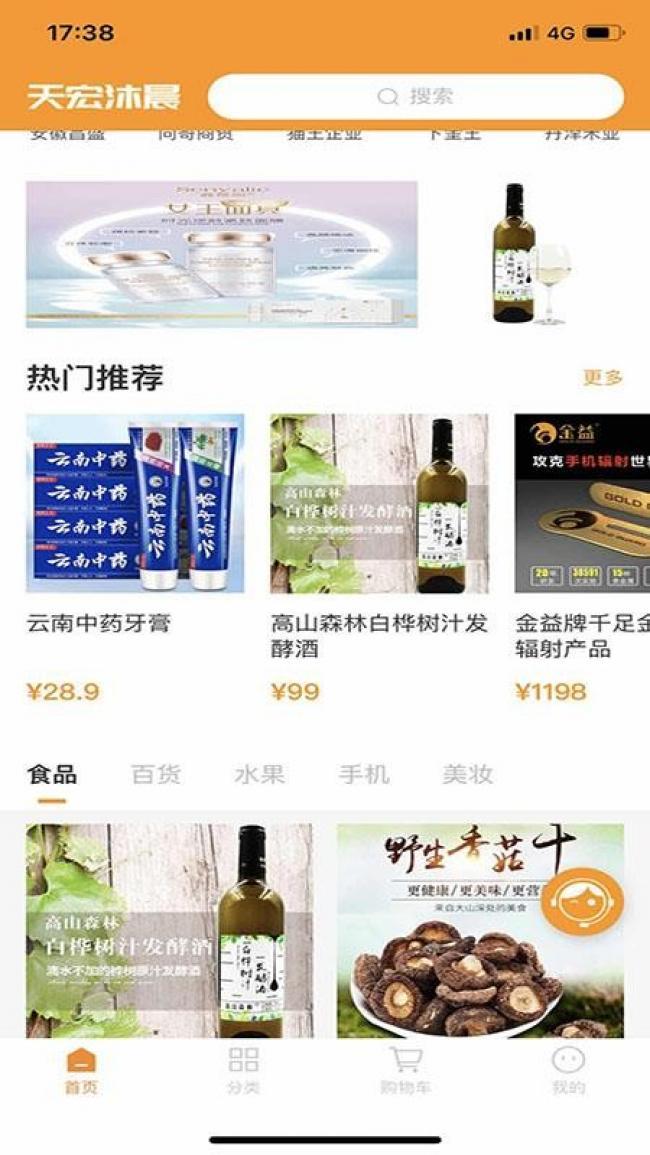Viewport: 650px width, 1155px height.
Task: Open the 搜索 search box
Action: tap(416, 96)
